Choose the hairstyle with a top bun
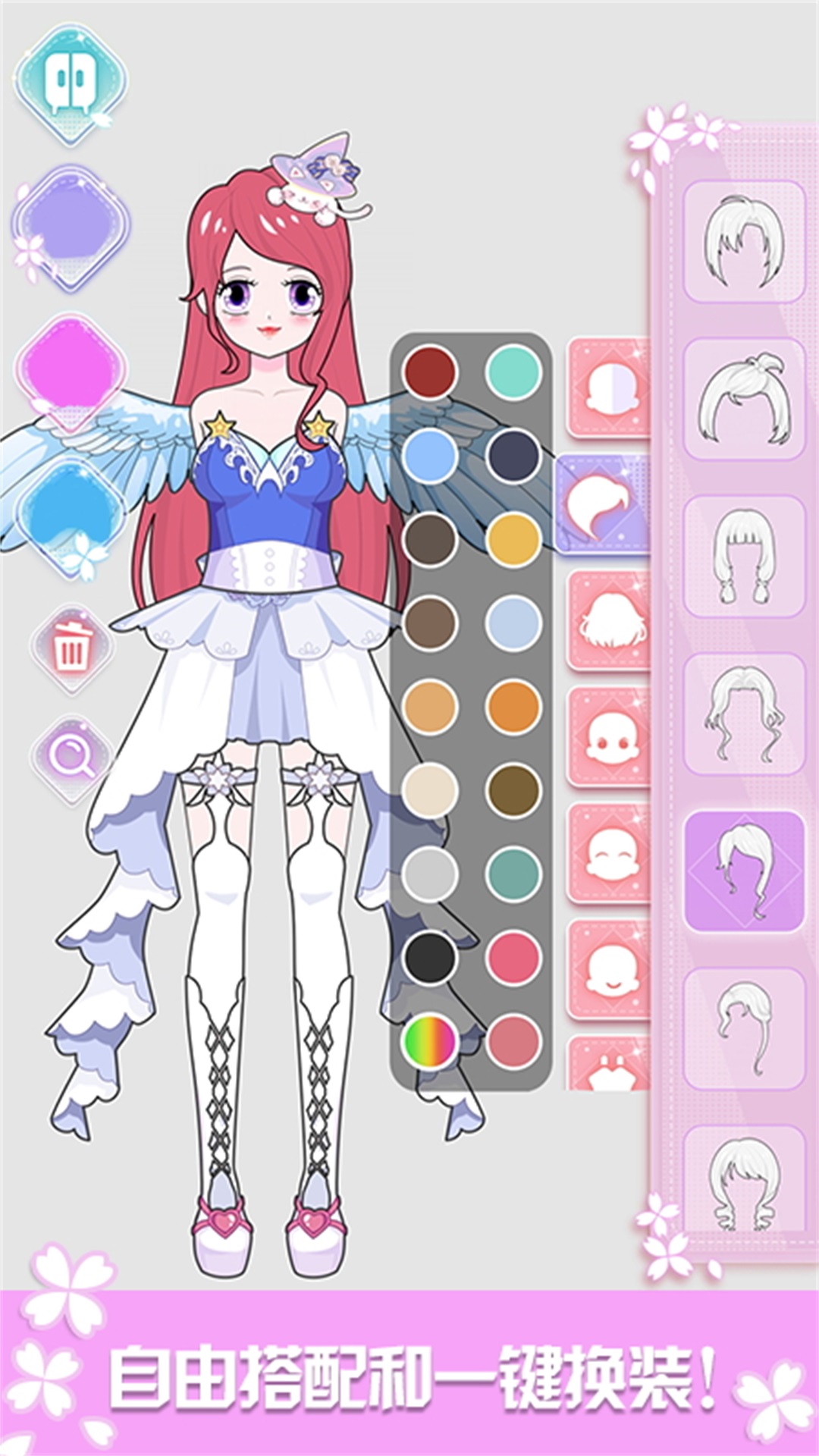The image size is (819, 1456). point(744,399)
